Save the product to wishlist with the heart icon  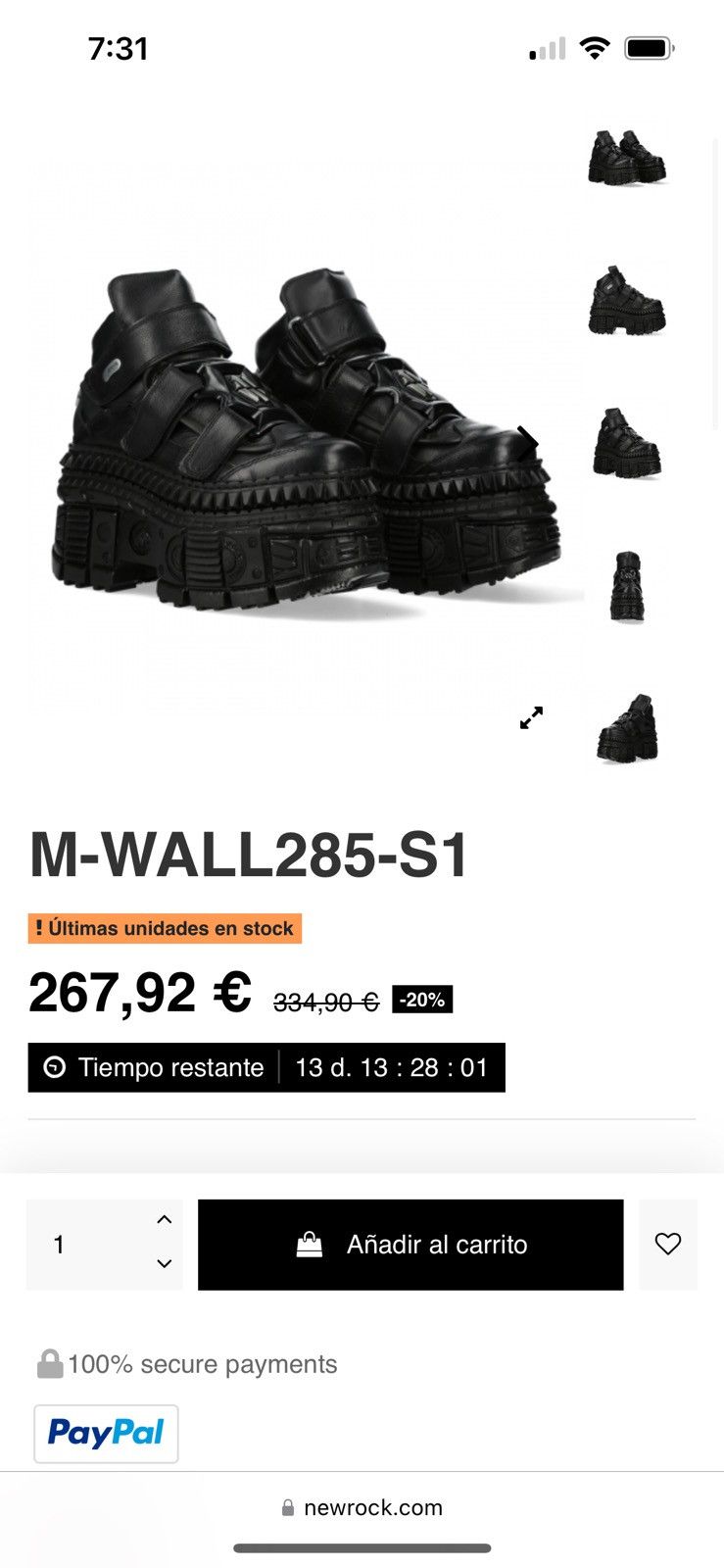coord(668,1245)
